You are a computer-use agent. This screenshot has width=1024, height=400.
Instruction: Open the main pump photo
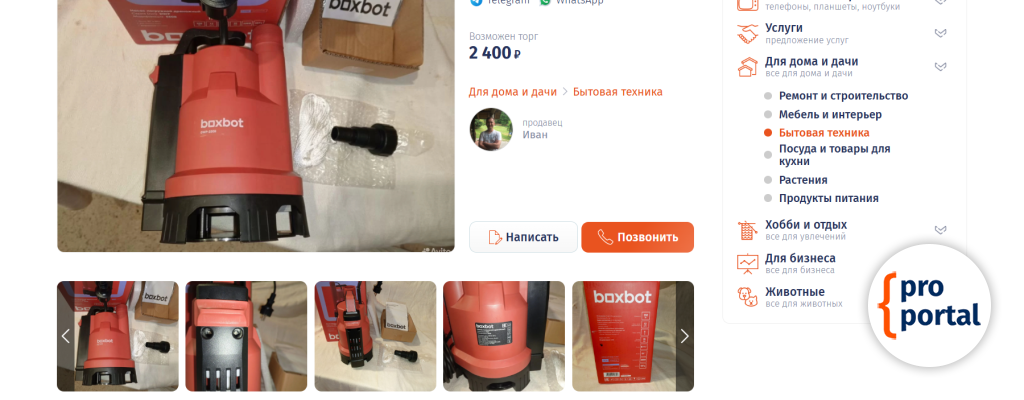click(x=256, y=125)
